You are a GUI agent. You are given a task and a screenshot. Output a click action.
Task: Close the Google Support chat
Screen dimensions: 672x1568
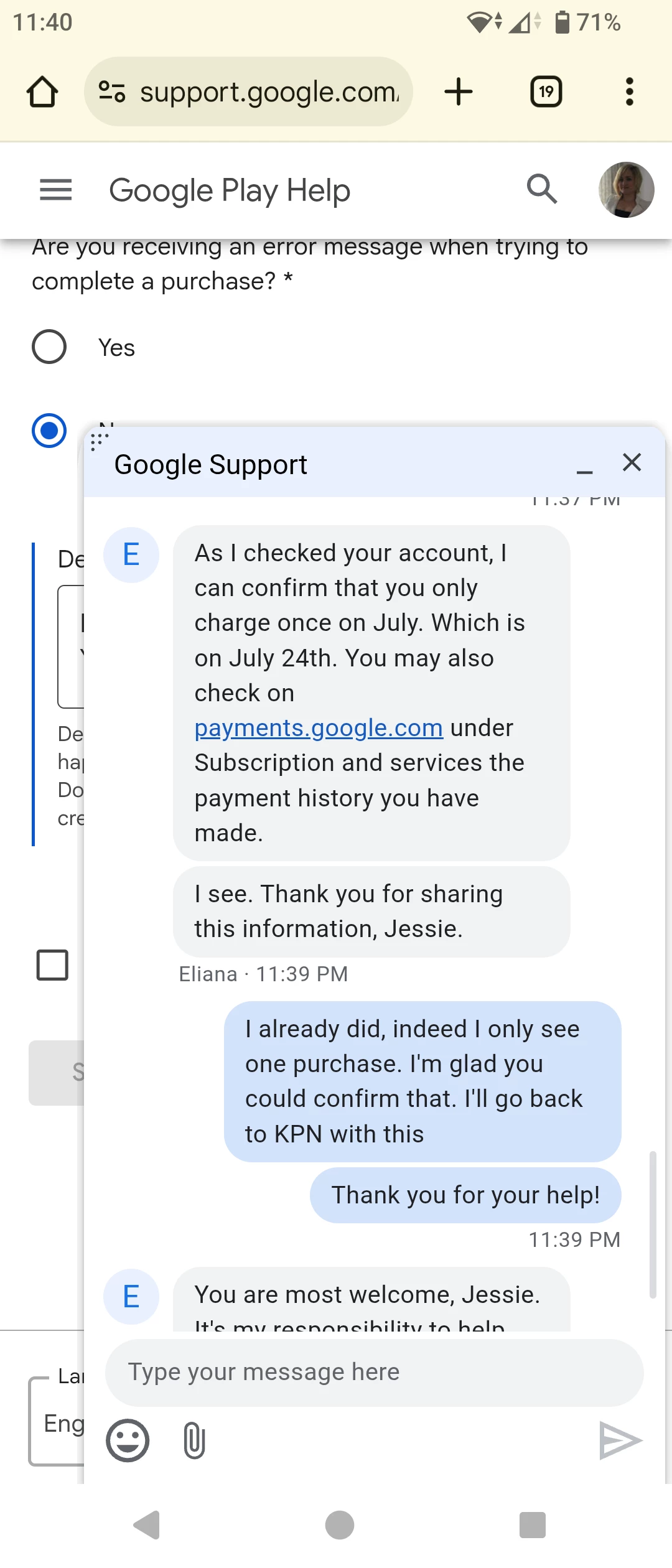[x=632, y=462]
